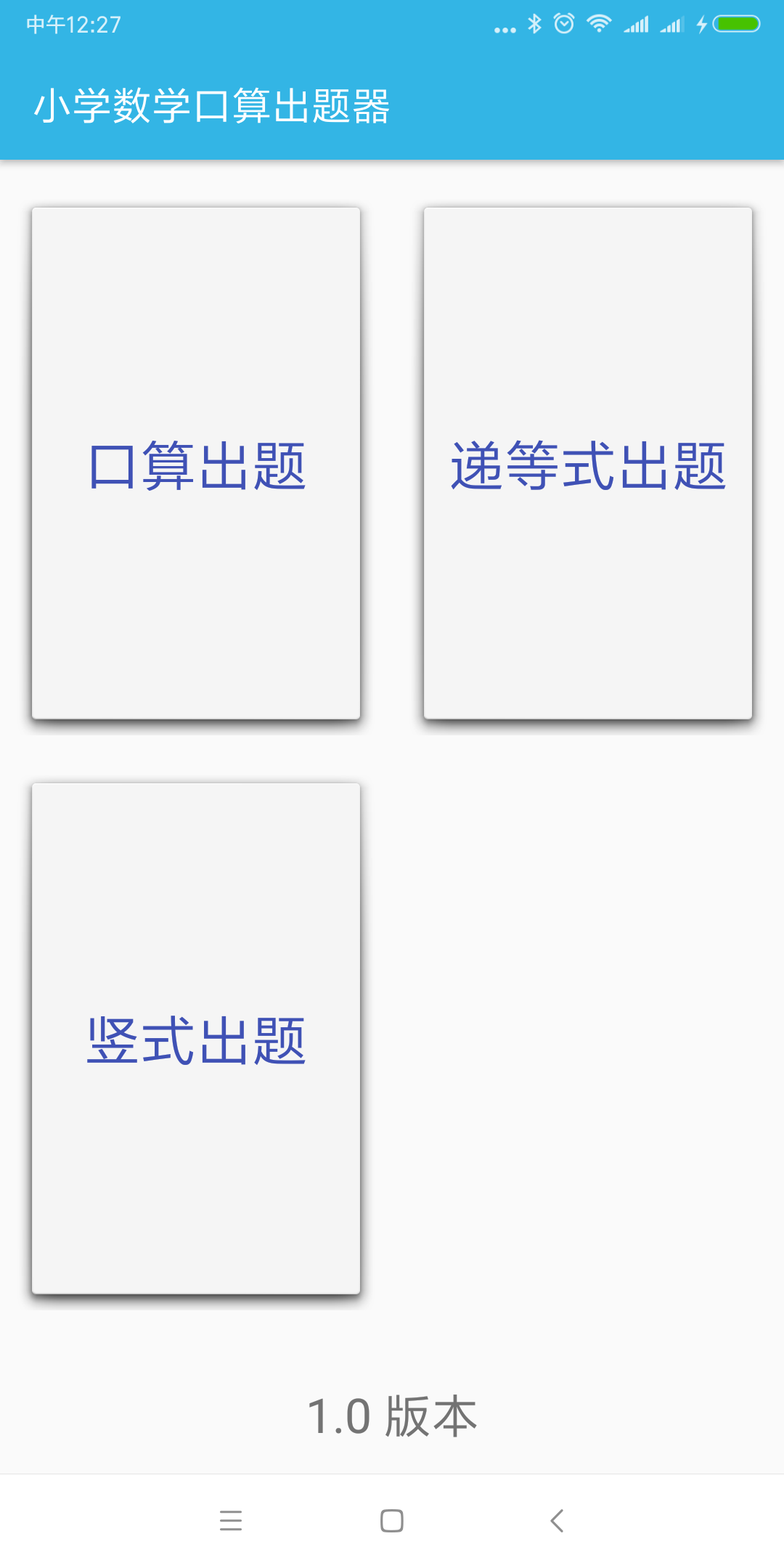Click the alarm clock status bar icon
784x1568 pixels.
[562, 24]
